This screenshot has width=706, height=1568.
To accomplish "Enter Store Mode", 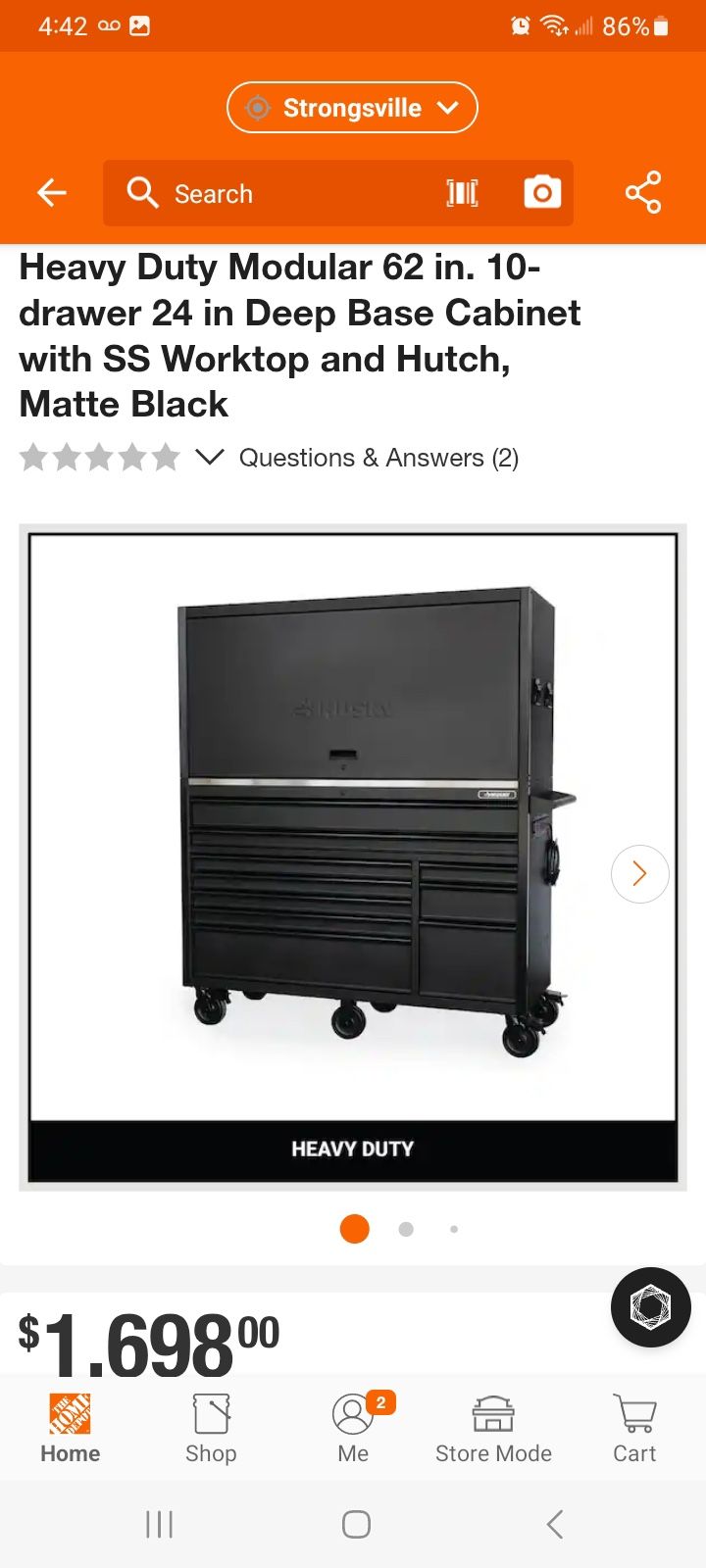I will click(x=493, y=1429).
